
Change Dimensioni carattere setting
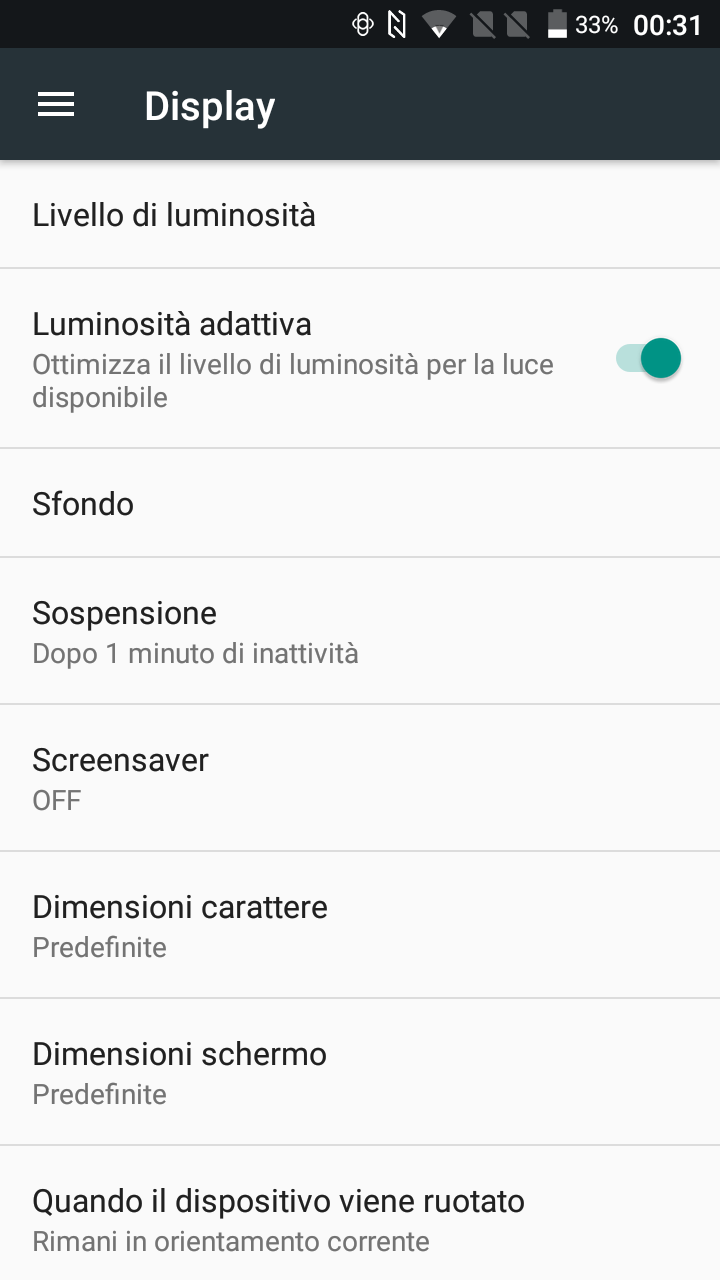tap(360, 925)
